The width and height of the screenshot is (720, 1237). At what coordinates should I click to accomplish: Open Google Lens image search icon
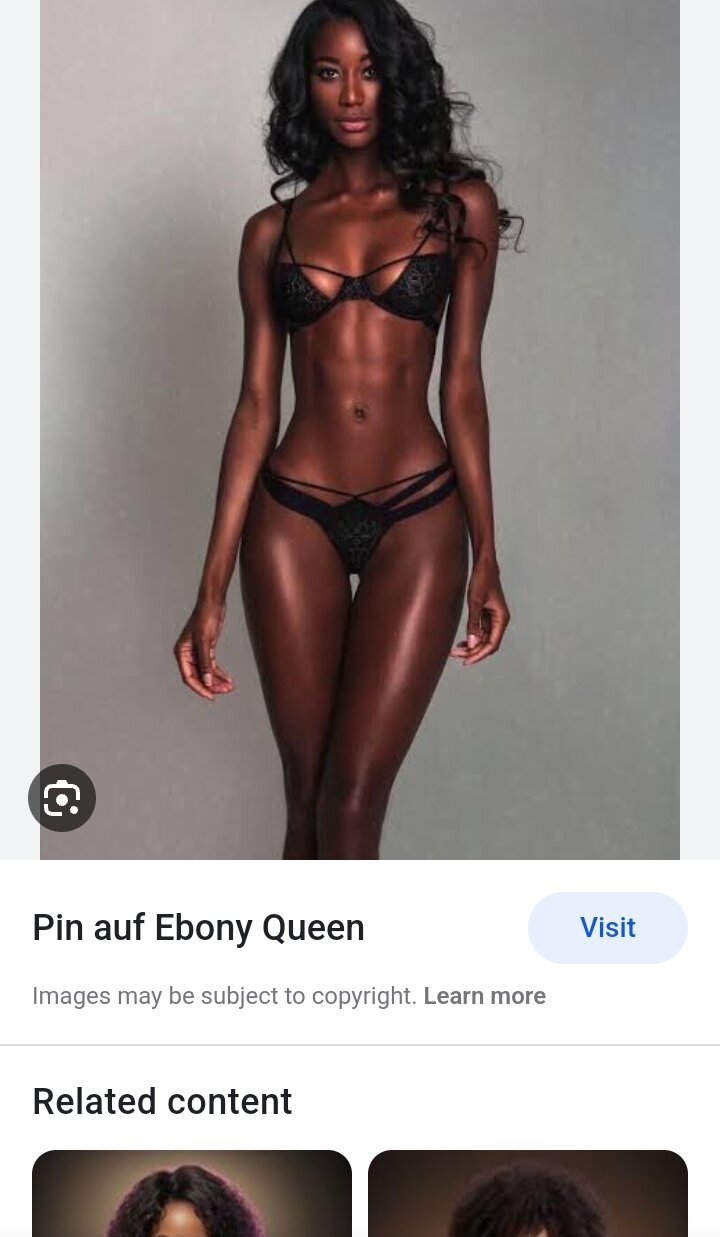(x=62, y=798)
